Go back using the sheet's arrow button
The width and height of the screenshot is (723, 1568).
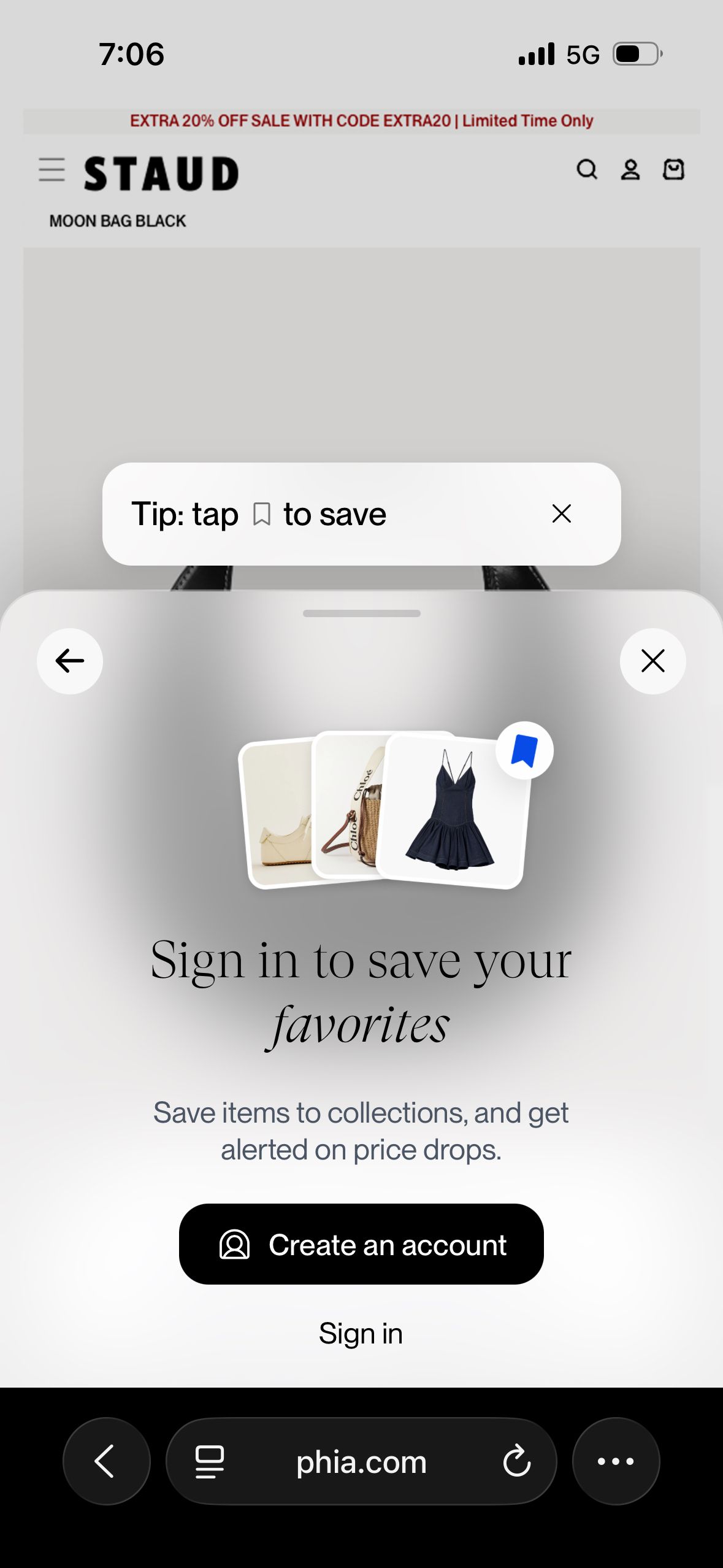[70, 661]
